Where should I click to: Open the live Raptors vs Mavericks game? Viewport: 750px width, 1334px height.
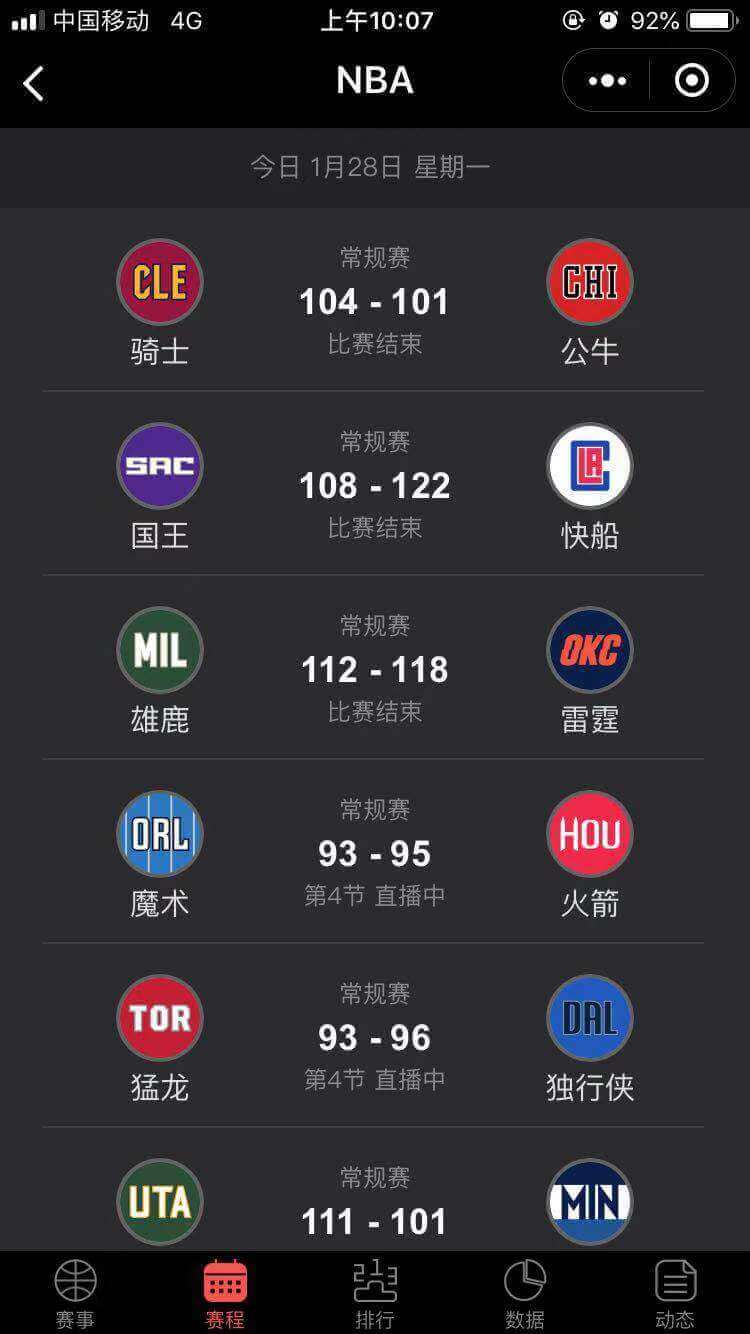click(x=374, y=1036)
